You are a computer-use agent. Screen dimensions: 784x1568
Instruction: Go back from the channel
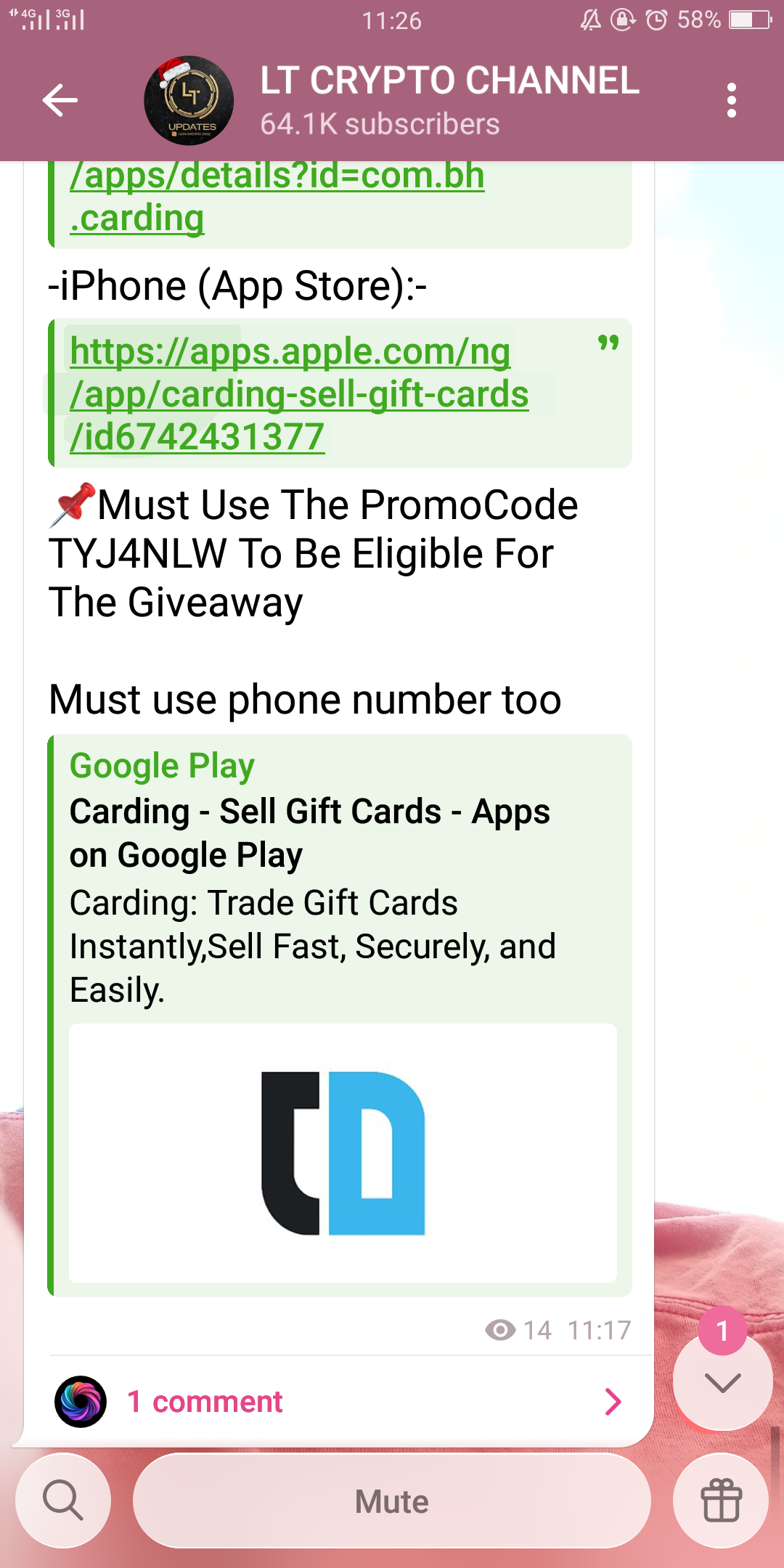click(x=60, y=100)
